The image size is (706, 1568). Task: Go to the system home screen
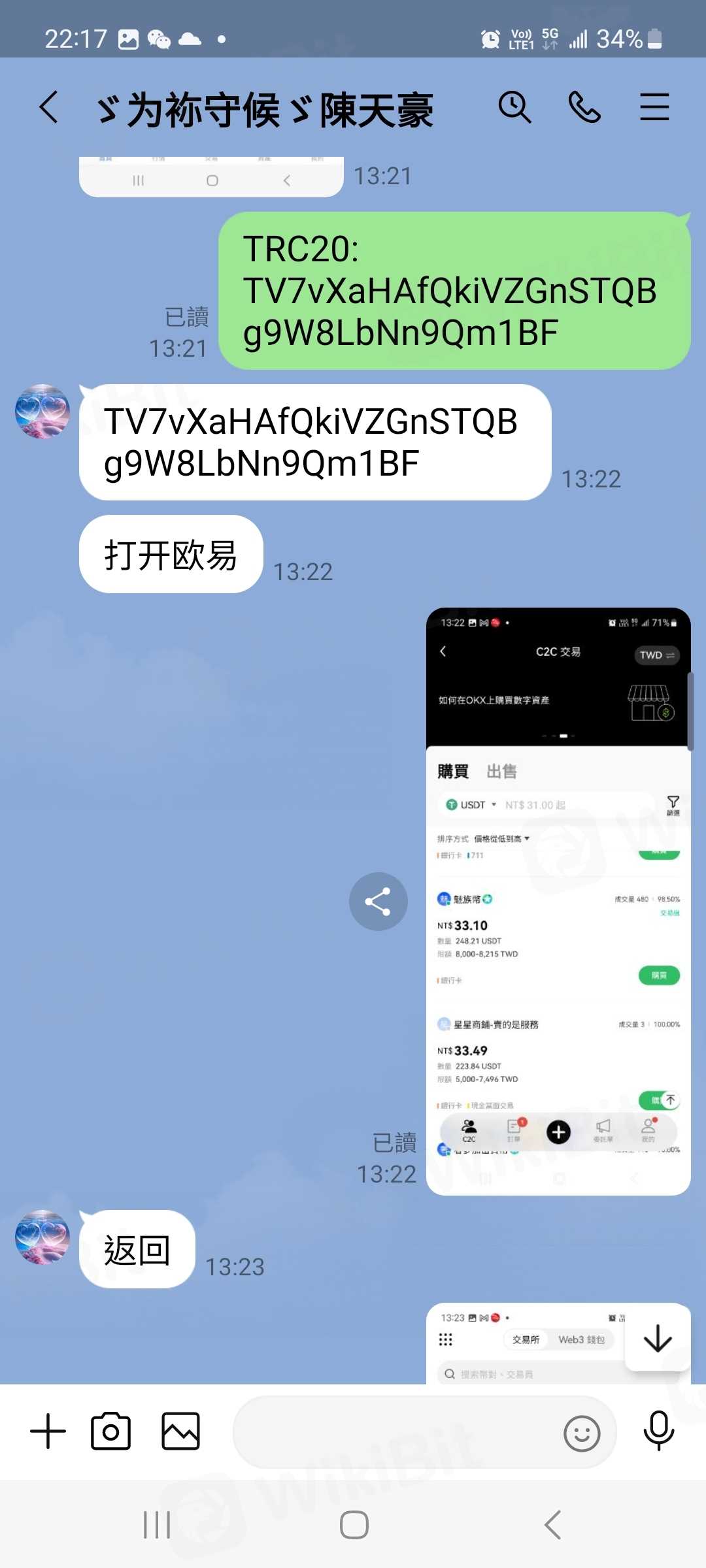354,1525
